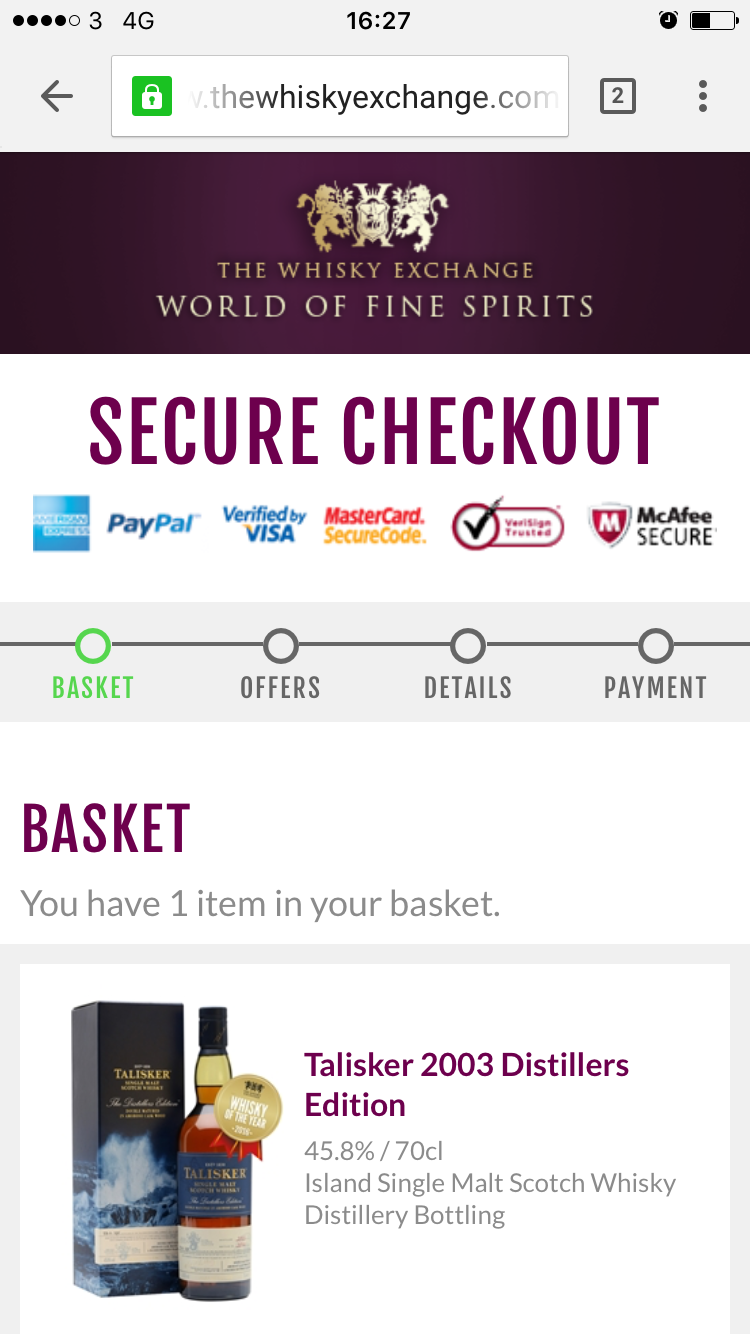This screenshot has width=750, height=1334.
Task: Jump to the Offers checkout step
Action: pos(281,664)
